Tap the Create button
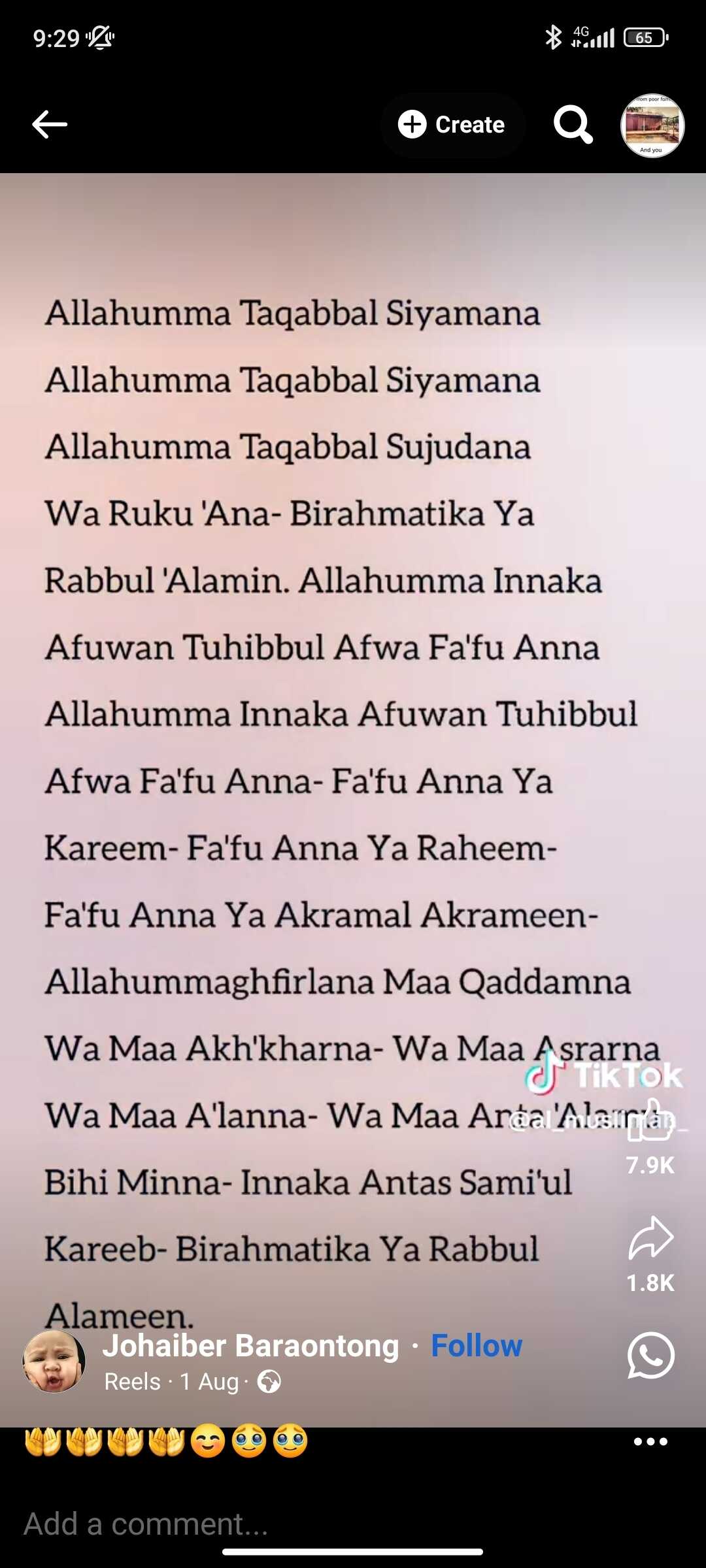 click(x=452, y=124)
